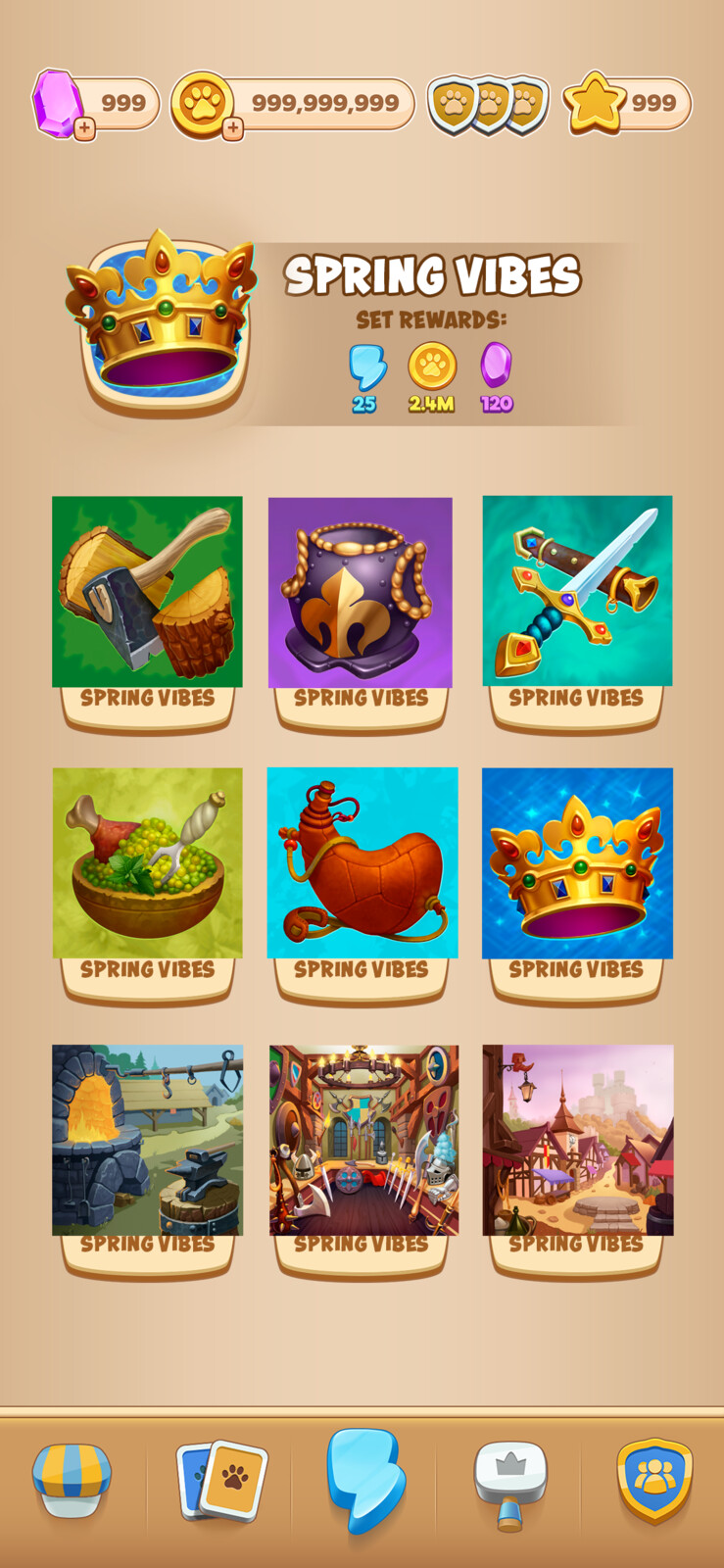The height and width of the screenshot is (1568, 724).
Task: Add more paw coins
Action: [x=232, y=129]
